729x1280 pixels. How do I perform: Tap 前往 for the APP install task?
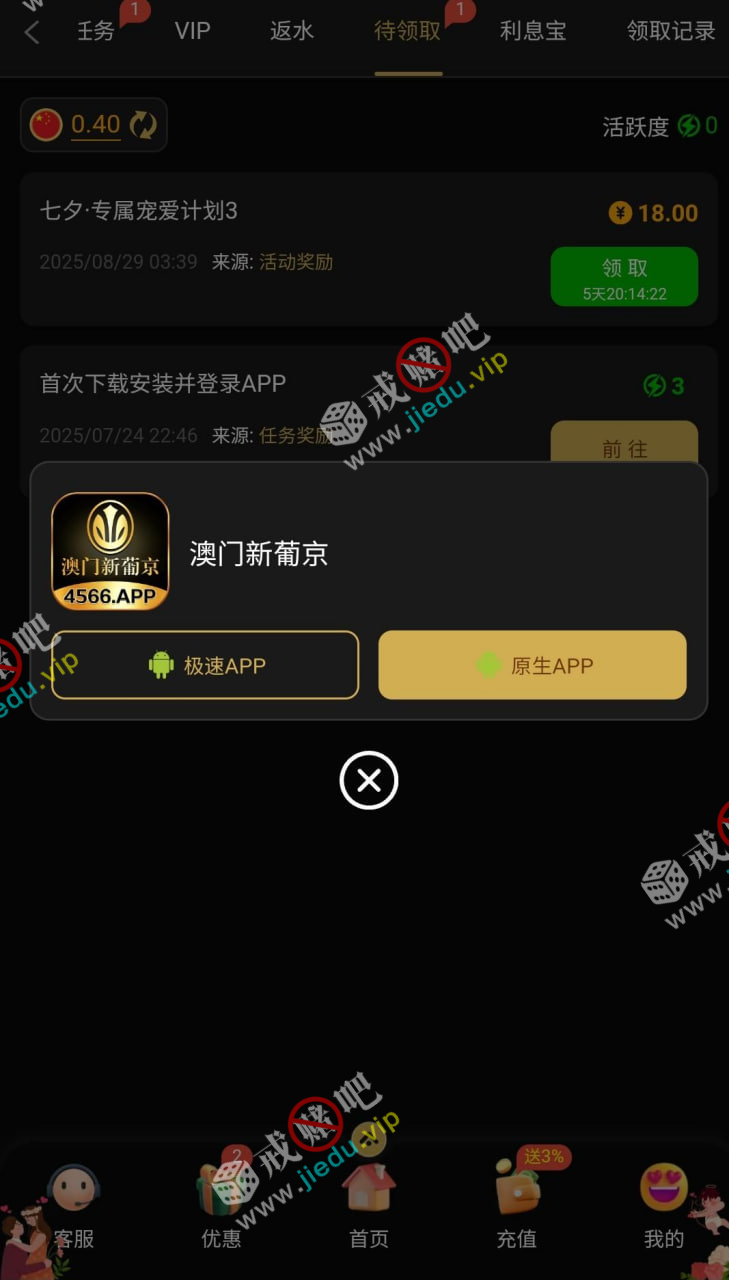point(624,442)
